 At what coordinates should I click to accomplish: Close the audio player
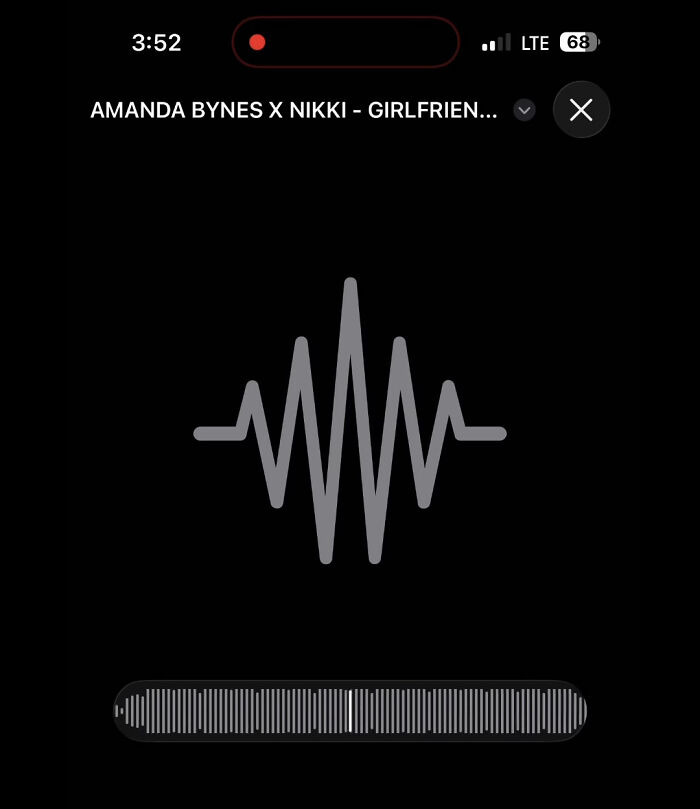(581, 110)
